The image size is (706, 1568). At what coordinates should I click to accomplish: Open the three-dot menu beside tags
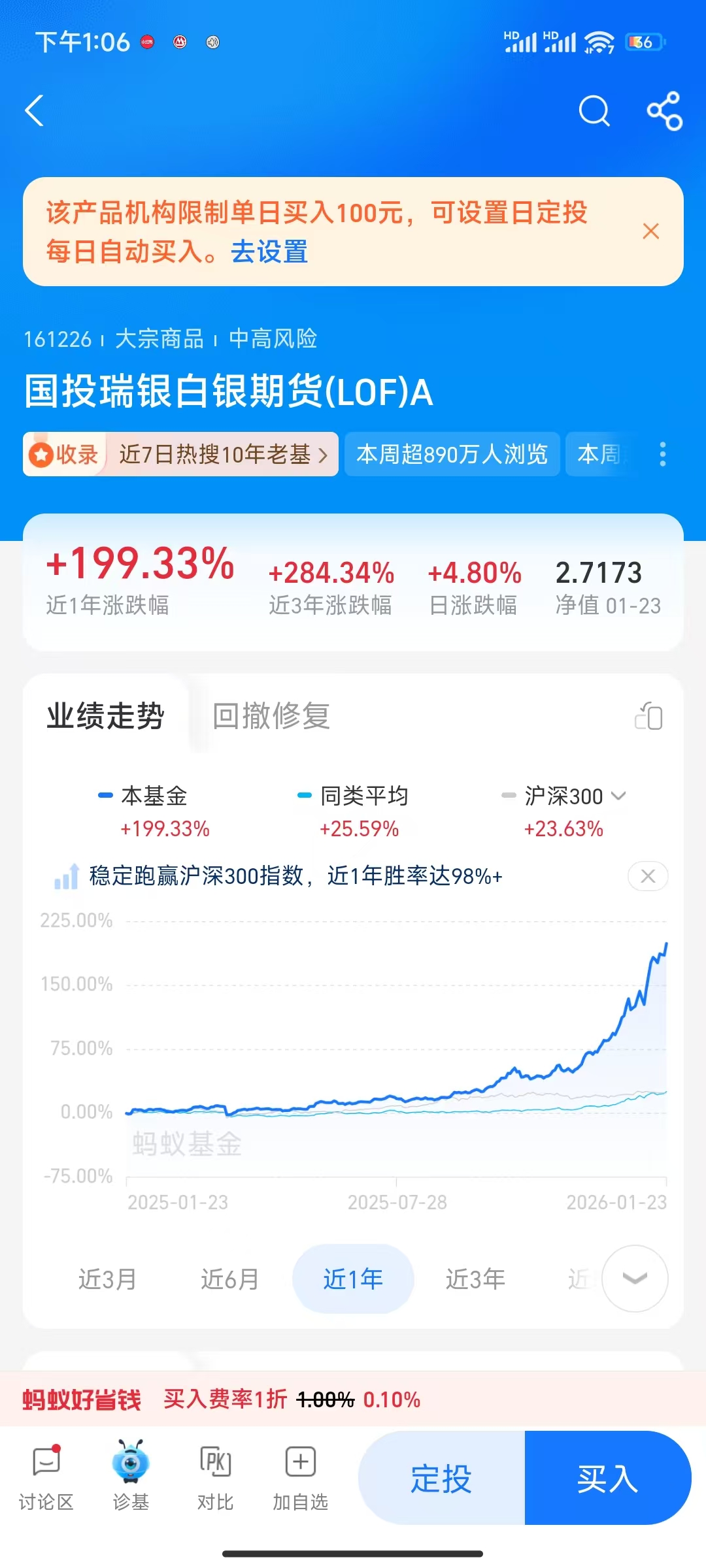click(662, 454)
